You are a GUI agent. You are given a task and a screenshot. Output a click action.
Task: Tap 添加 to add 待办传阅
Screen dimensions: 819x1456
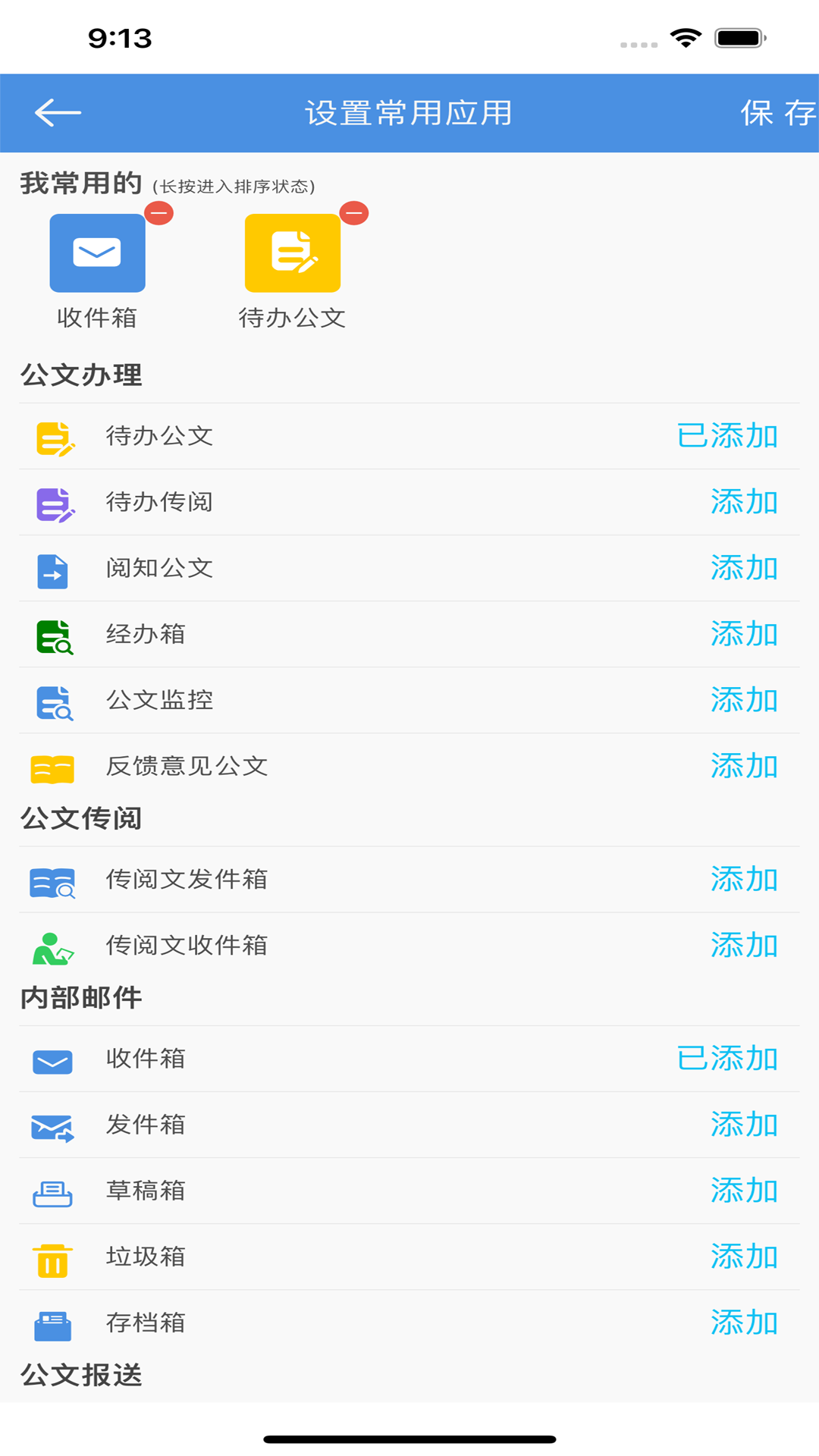(x=745, y=502)
